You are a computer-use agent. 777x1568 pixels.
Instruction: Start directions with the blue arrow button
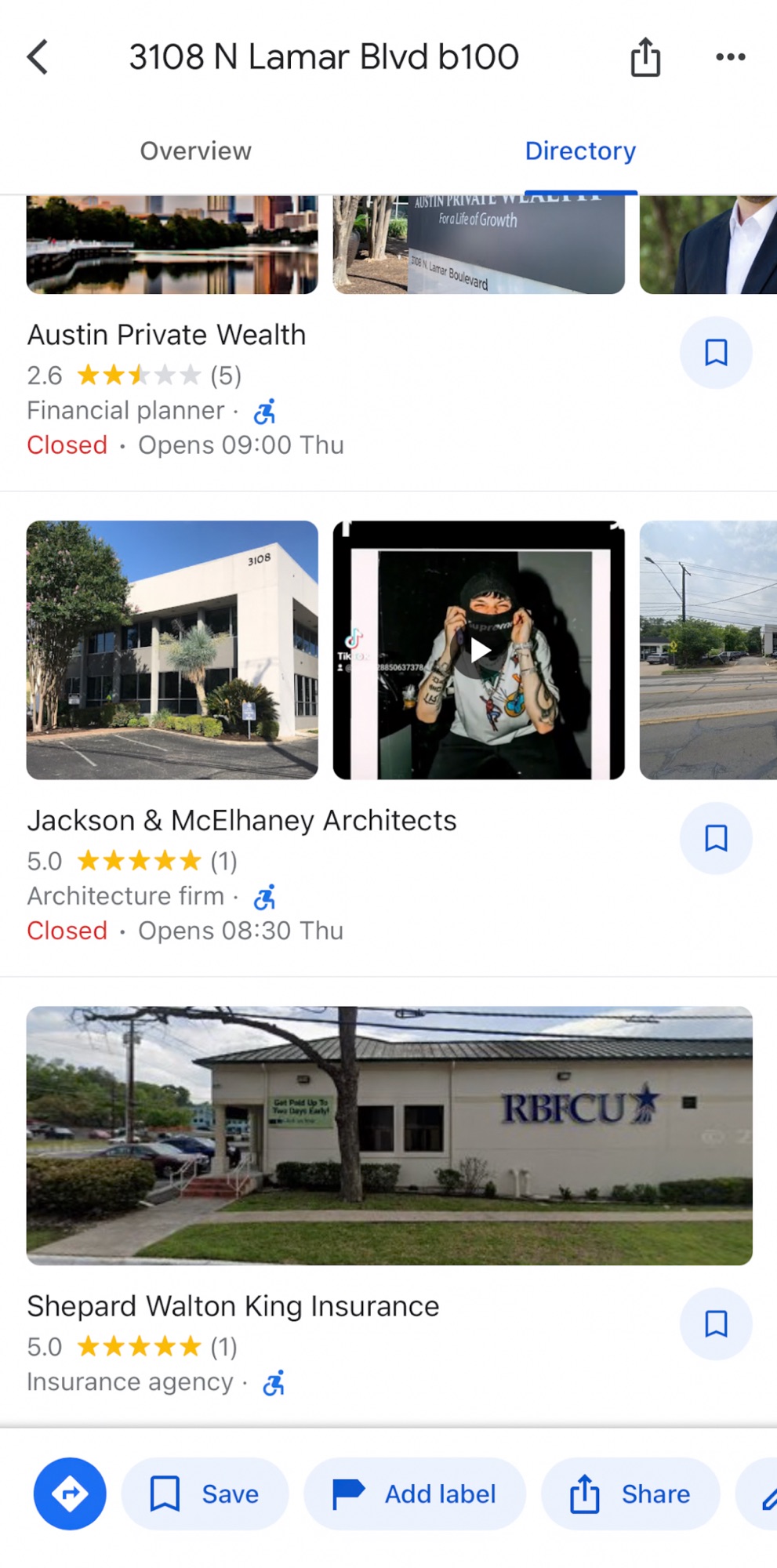click(70, 1494)
